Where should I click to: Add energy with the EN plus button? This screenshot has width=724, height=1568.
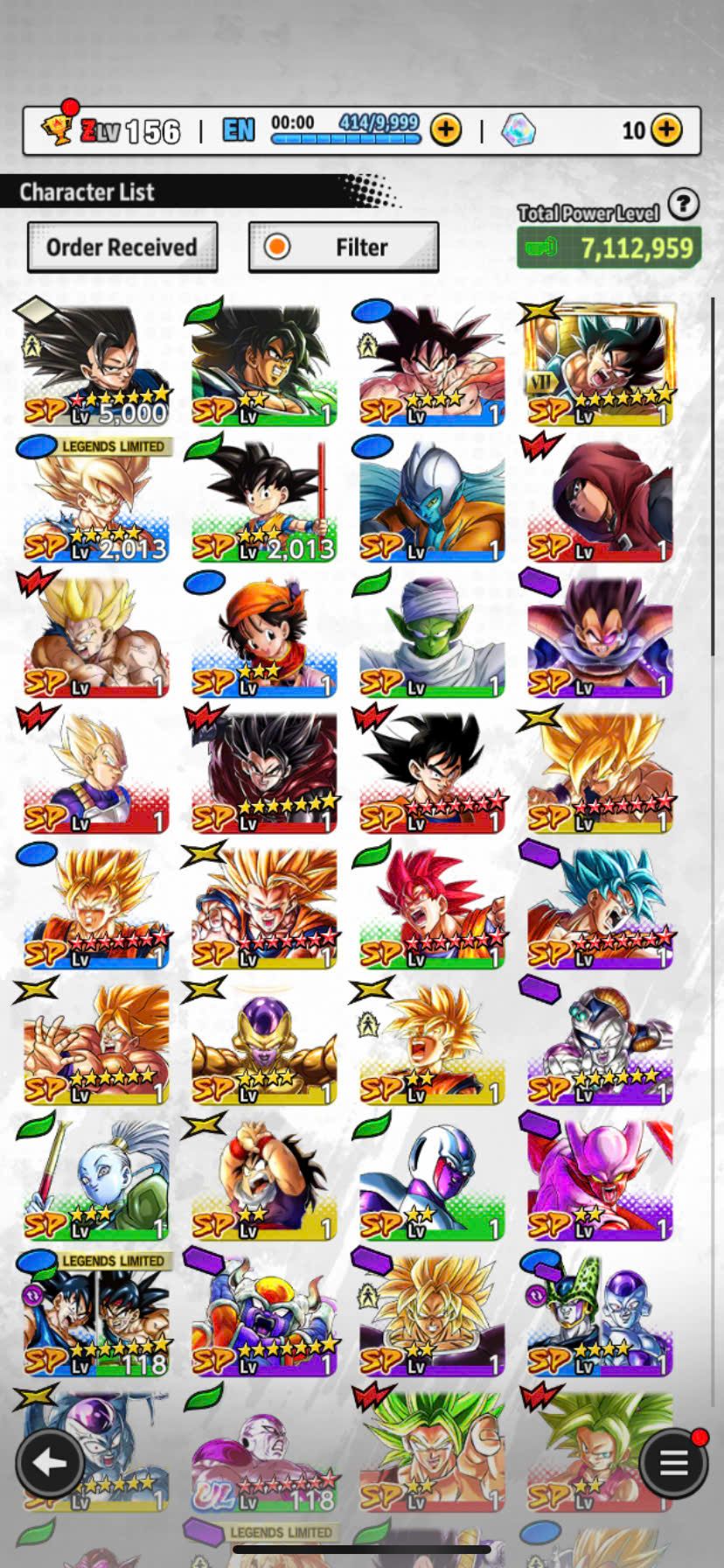pyautogui.click(x=446, y=130)
